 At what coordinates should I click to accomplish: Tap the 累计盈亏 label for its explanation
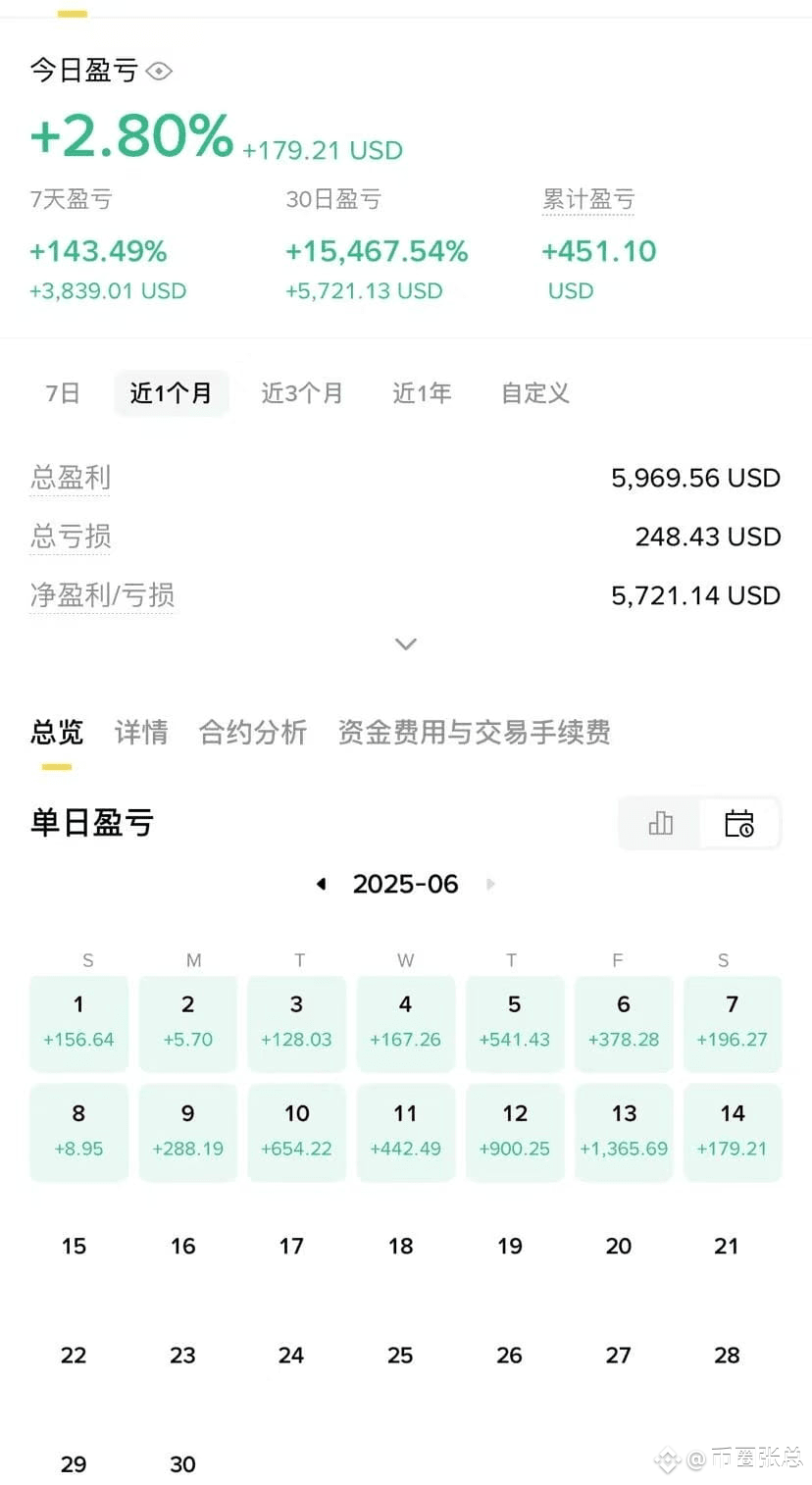[x=588, y=199]
